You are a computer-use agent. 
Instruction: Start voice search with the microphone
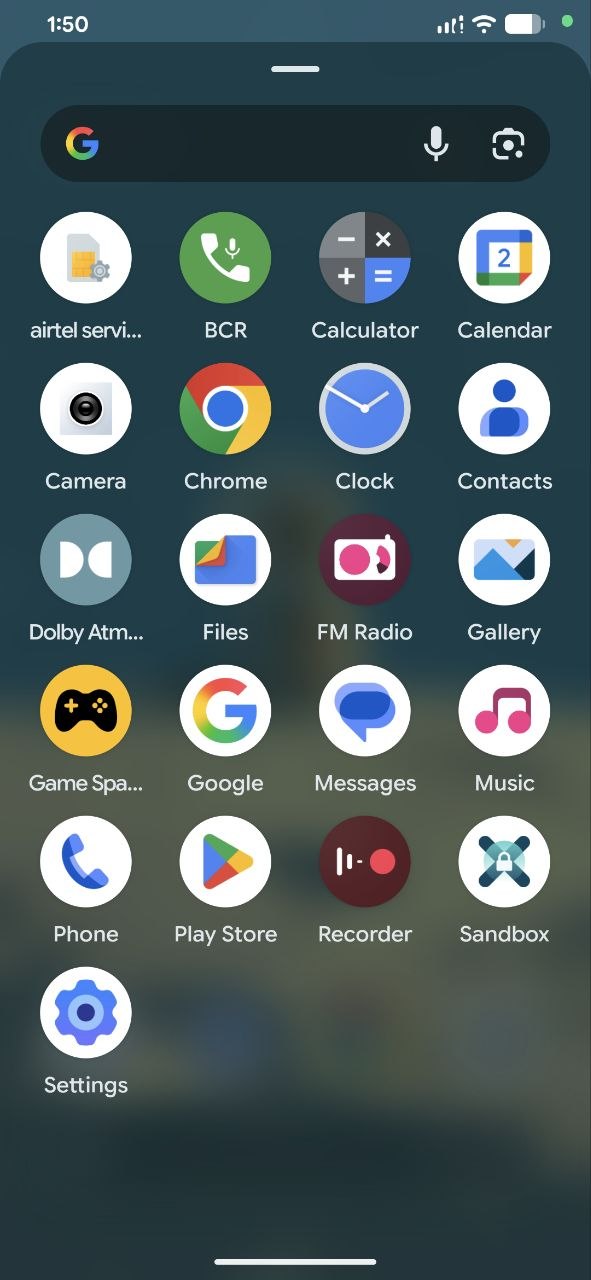click(436, 144)
